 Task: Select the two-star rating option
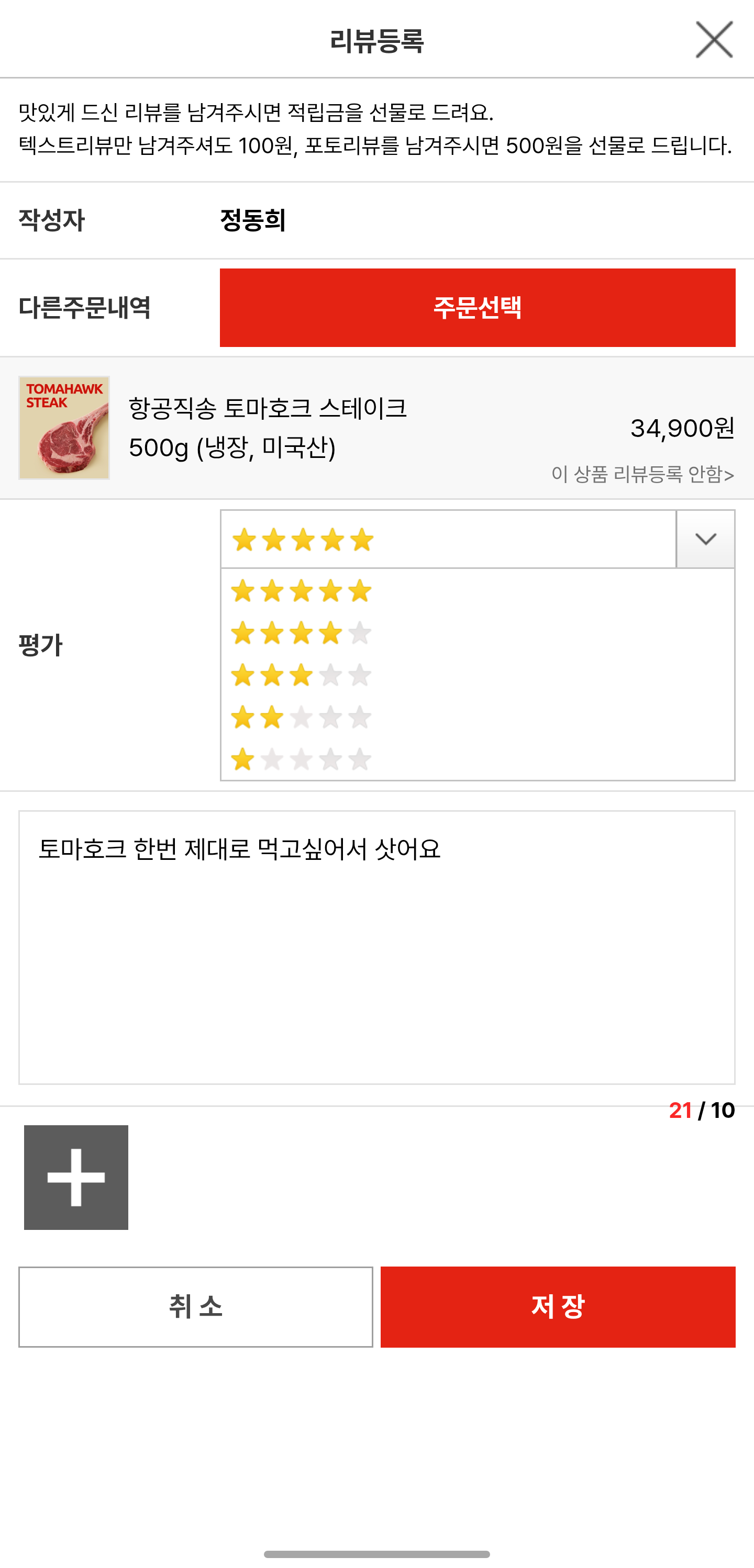pos(301,717)
